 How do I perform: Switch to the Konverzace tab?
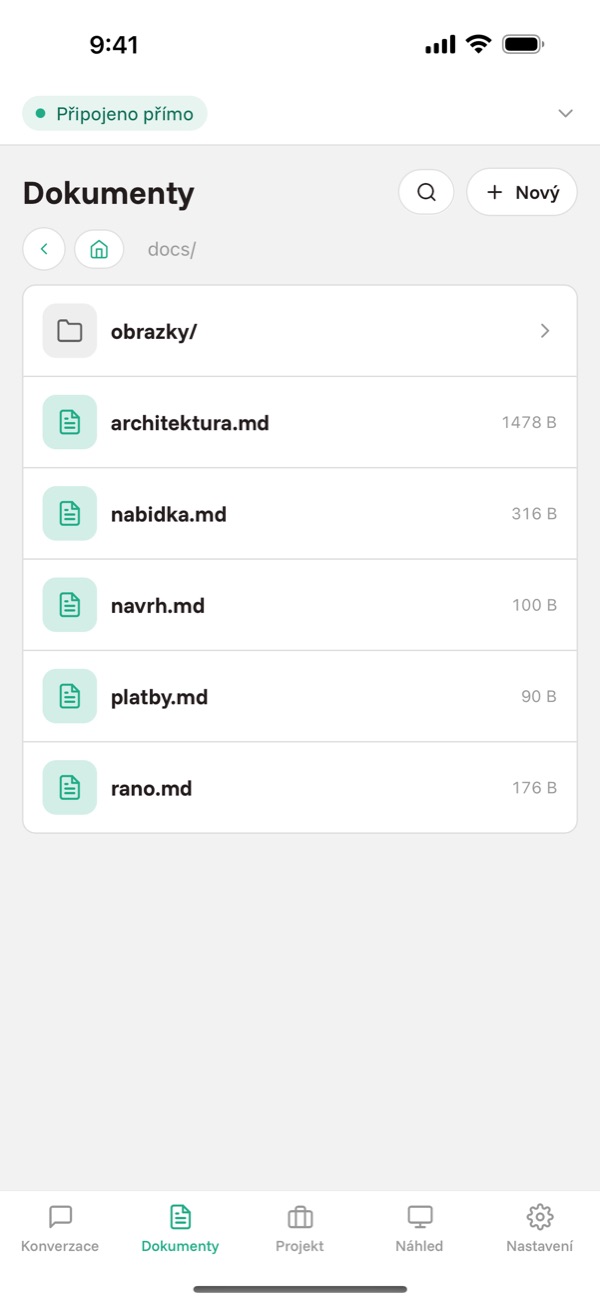60,1229
